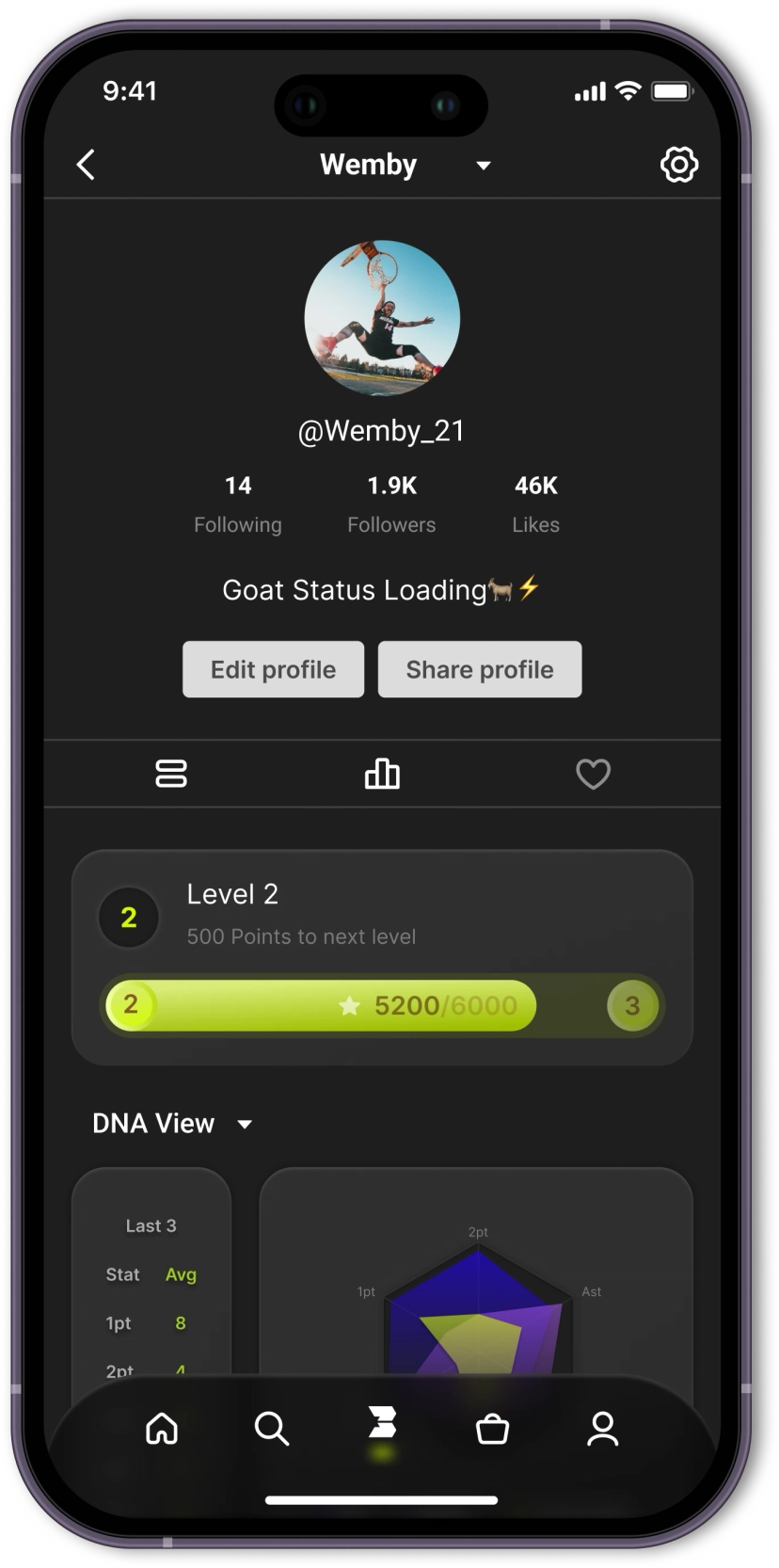This screenshot has height=1568, width=779.
Task: Switch to the posts feed tab
Action: (x=171, y=774)
